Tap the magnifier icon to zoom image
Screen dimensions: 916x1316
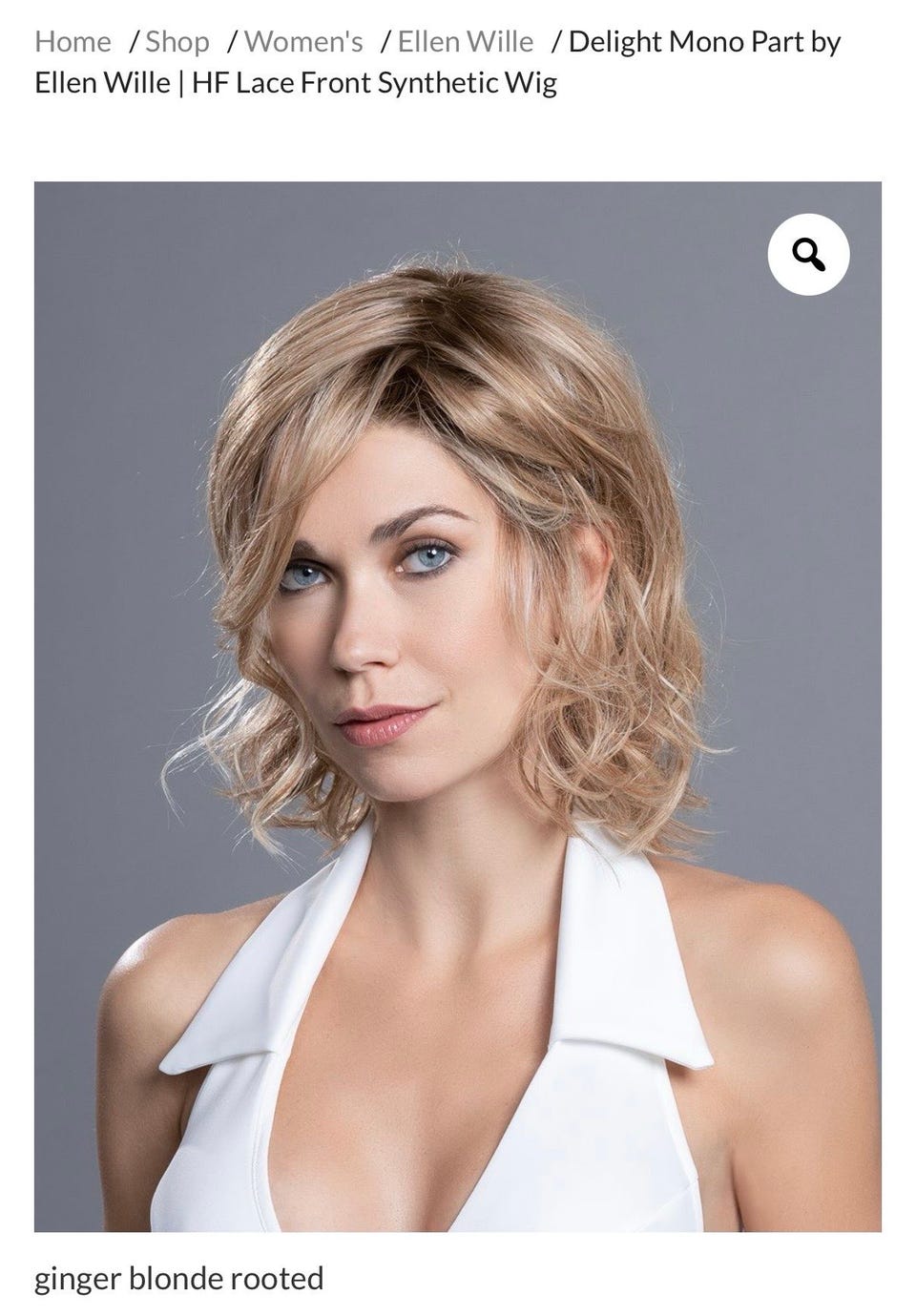[x=808, y=255]
